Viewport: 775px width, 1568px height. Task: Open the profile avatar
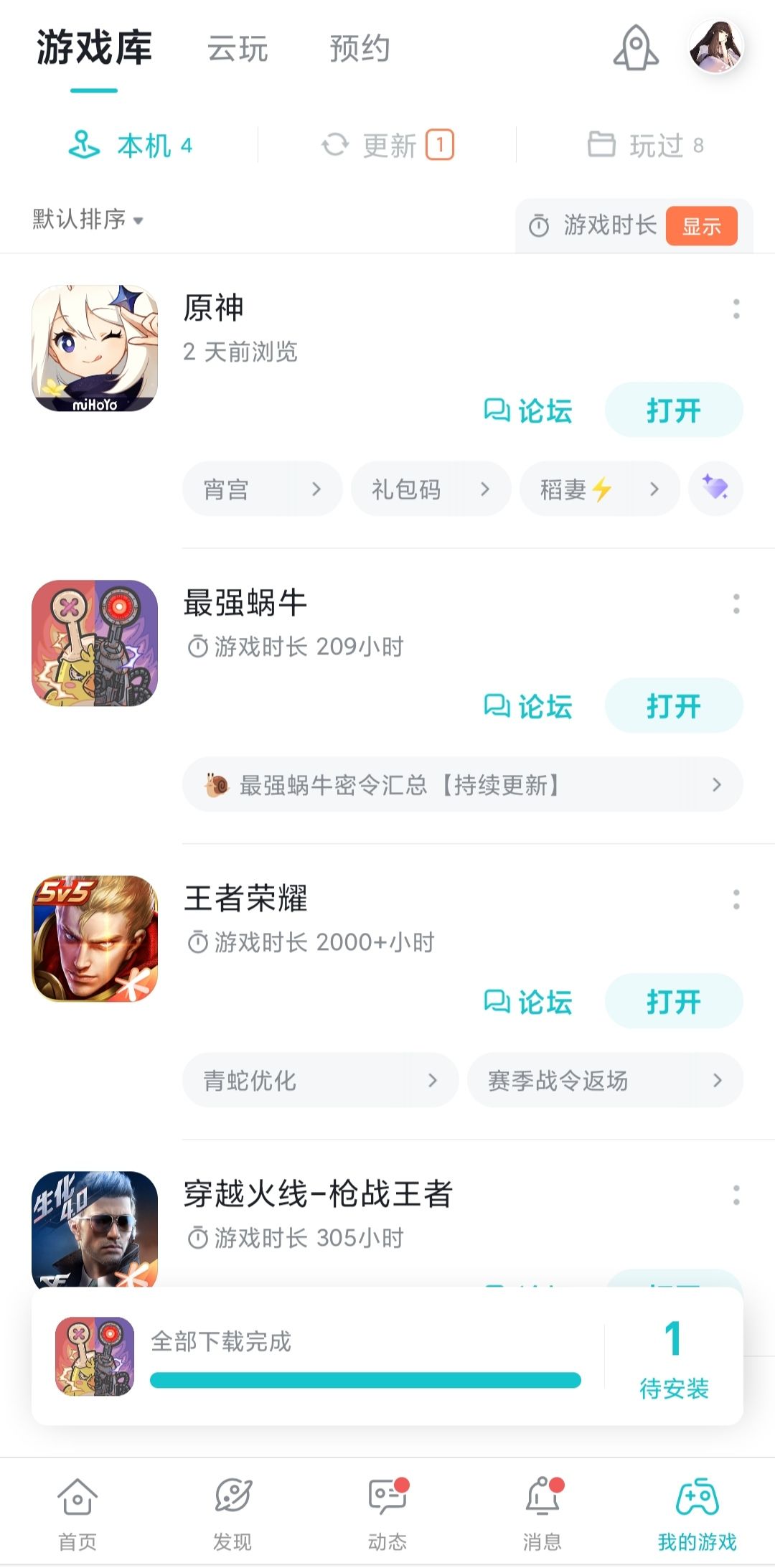coord(715,47)
